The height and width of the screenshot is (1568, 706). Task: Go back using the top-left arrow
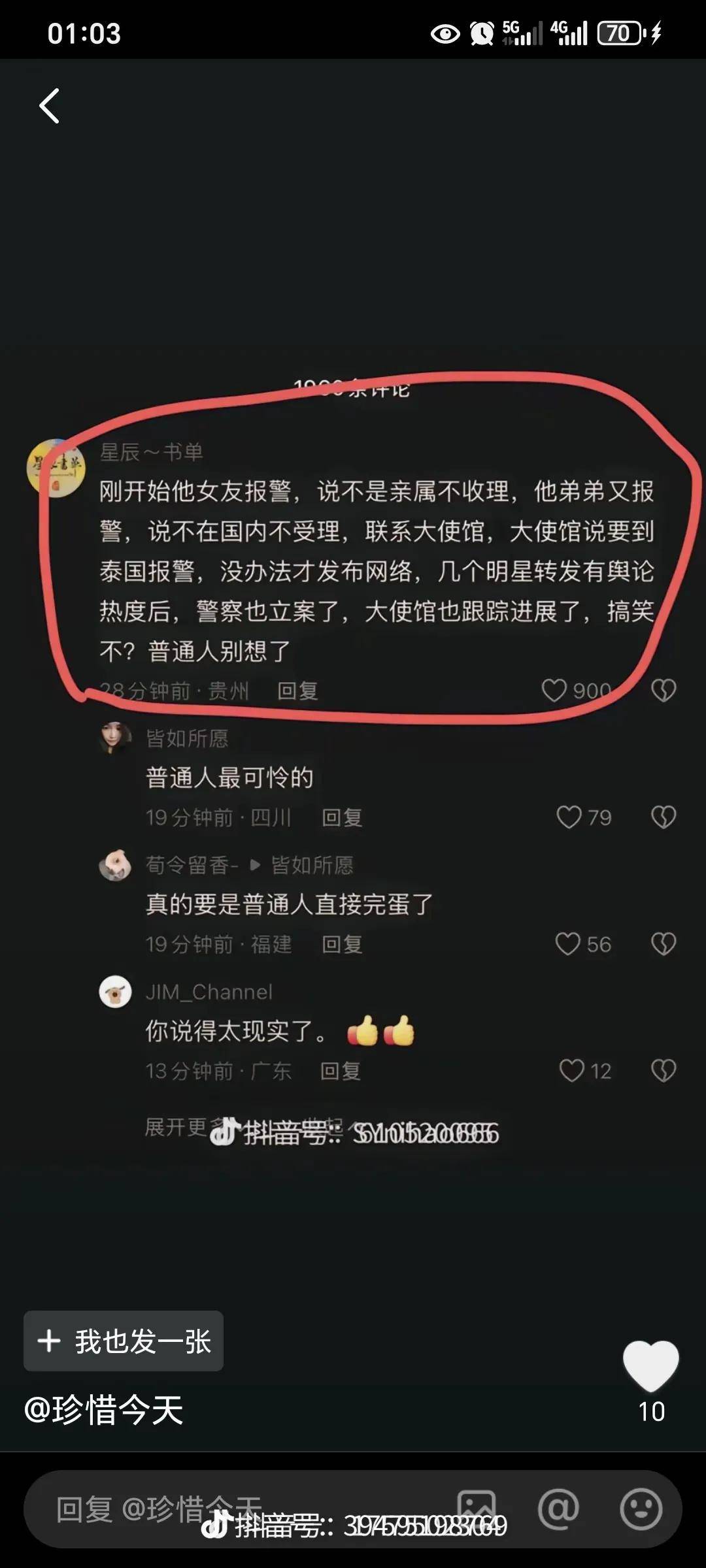49,106
